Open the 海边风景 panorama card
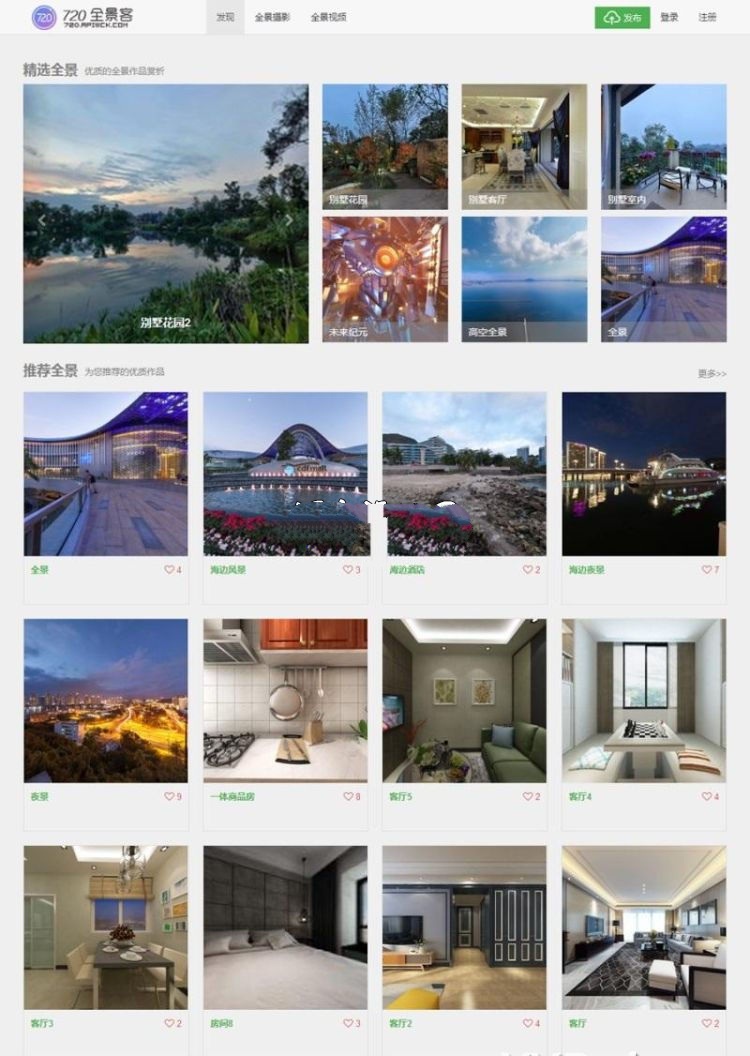 coord(285,474)
